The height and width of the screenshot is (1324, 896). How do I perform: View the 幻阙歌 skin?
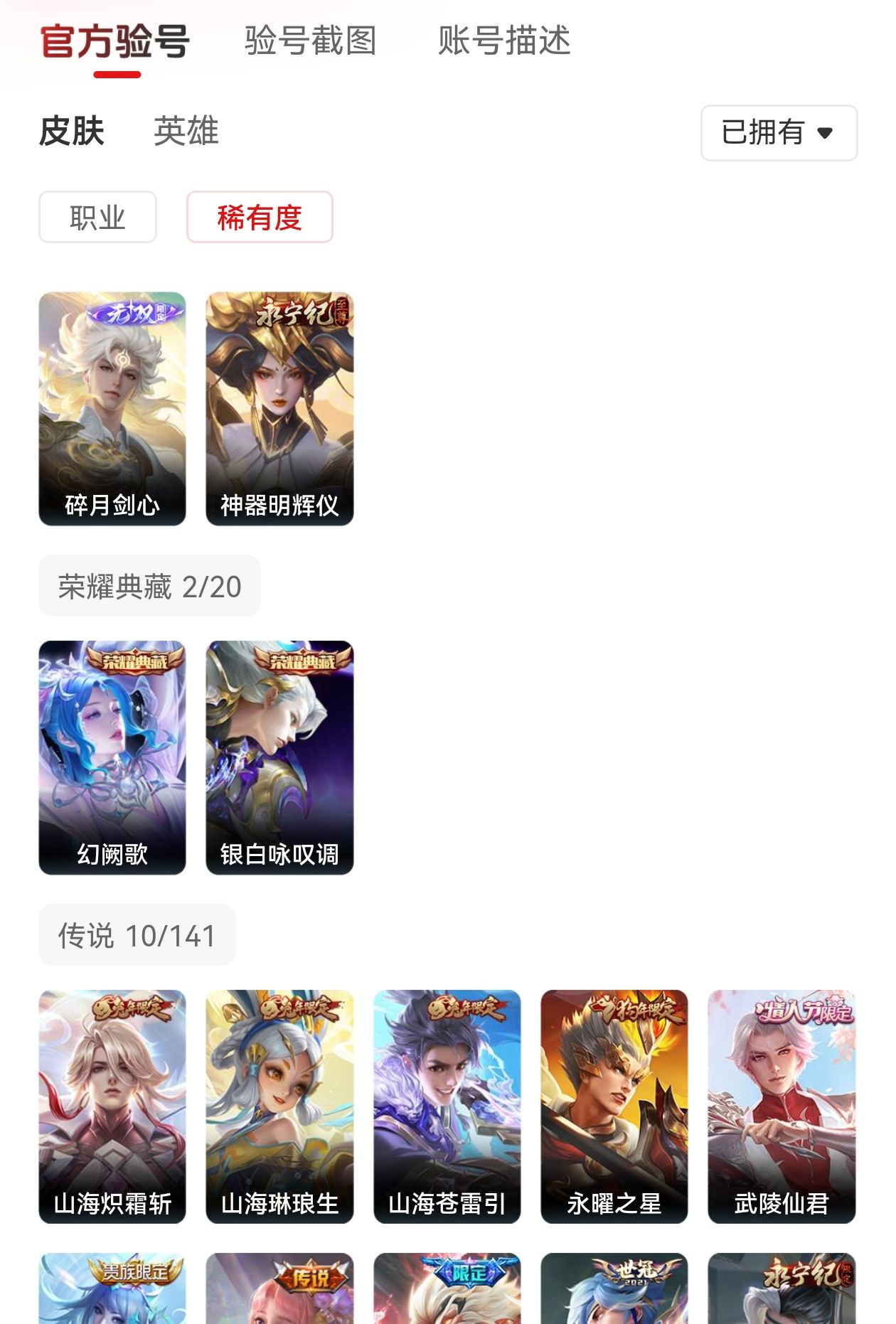coord(112,757)
